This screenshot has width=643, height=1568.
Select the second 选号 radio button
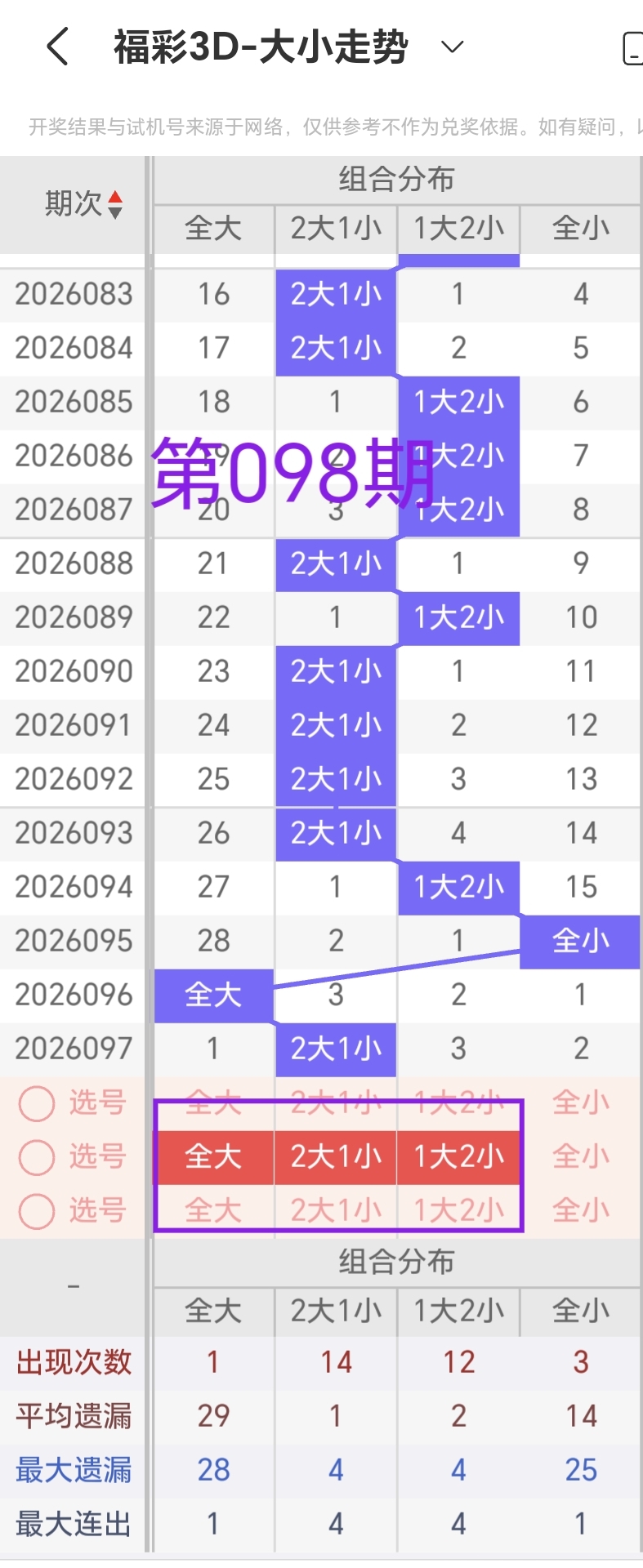[x=36, y=1156]
